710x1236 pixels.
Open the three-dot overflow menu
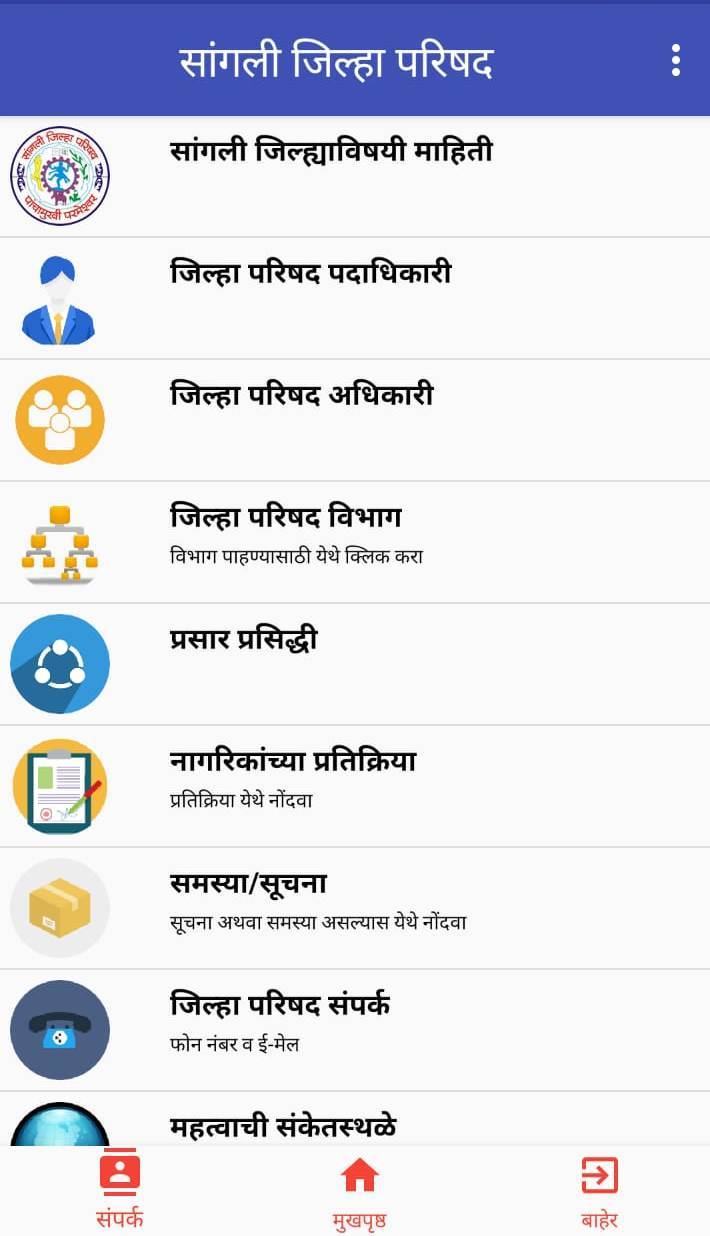tap(676, 60)
